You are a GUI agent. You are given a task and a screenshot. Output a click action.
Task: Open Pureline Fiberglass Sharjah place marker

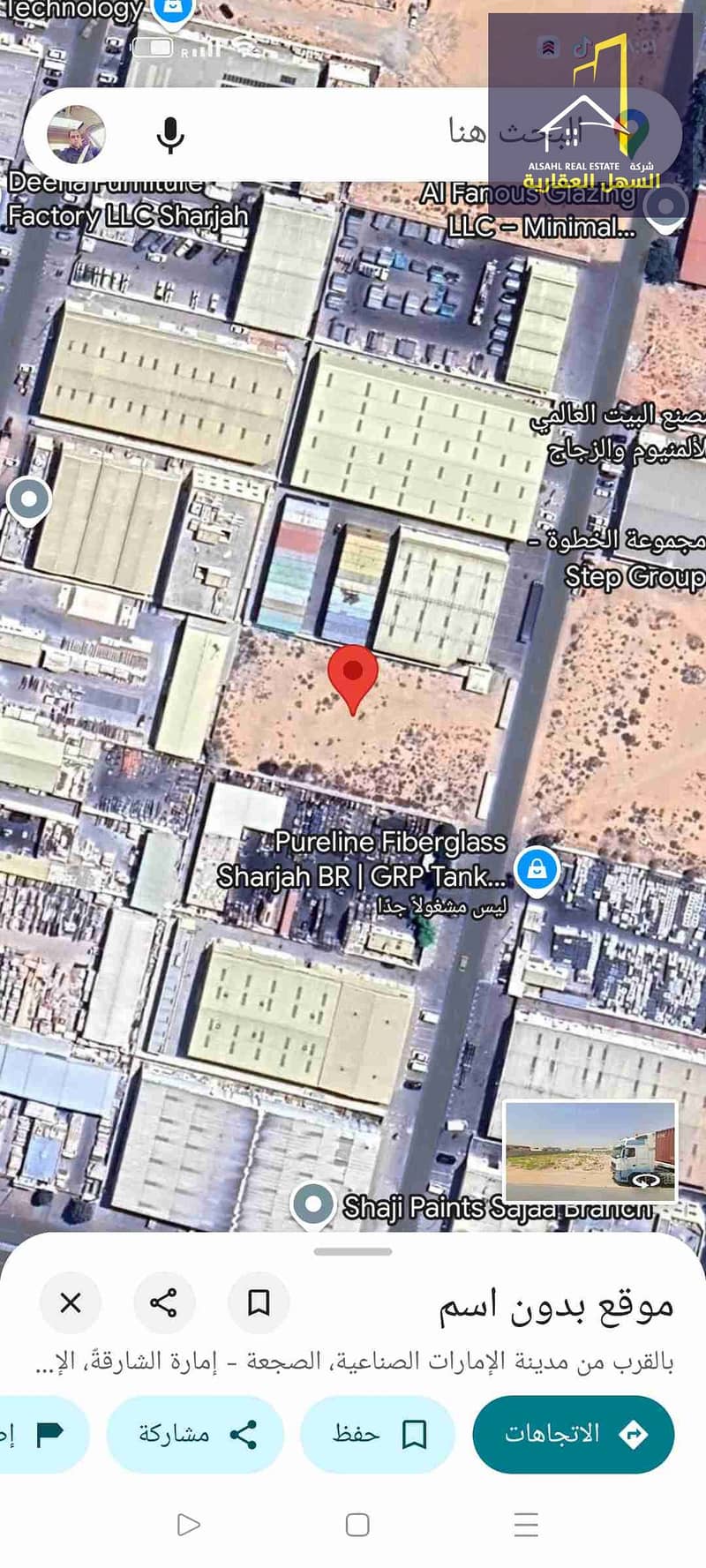pos(537,869)
